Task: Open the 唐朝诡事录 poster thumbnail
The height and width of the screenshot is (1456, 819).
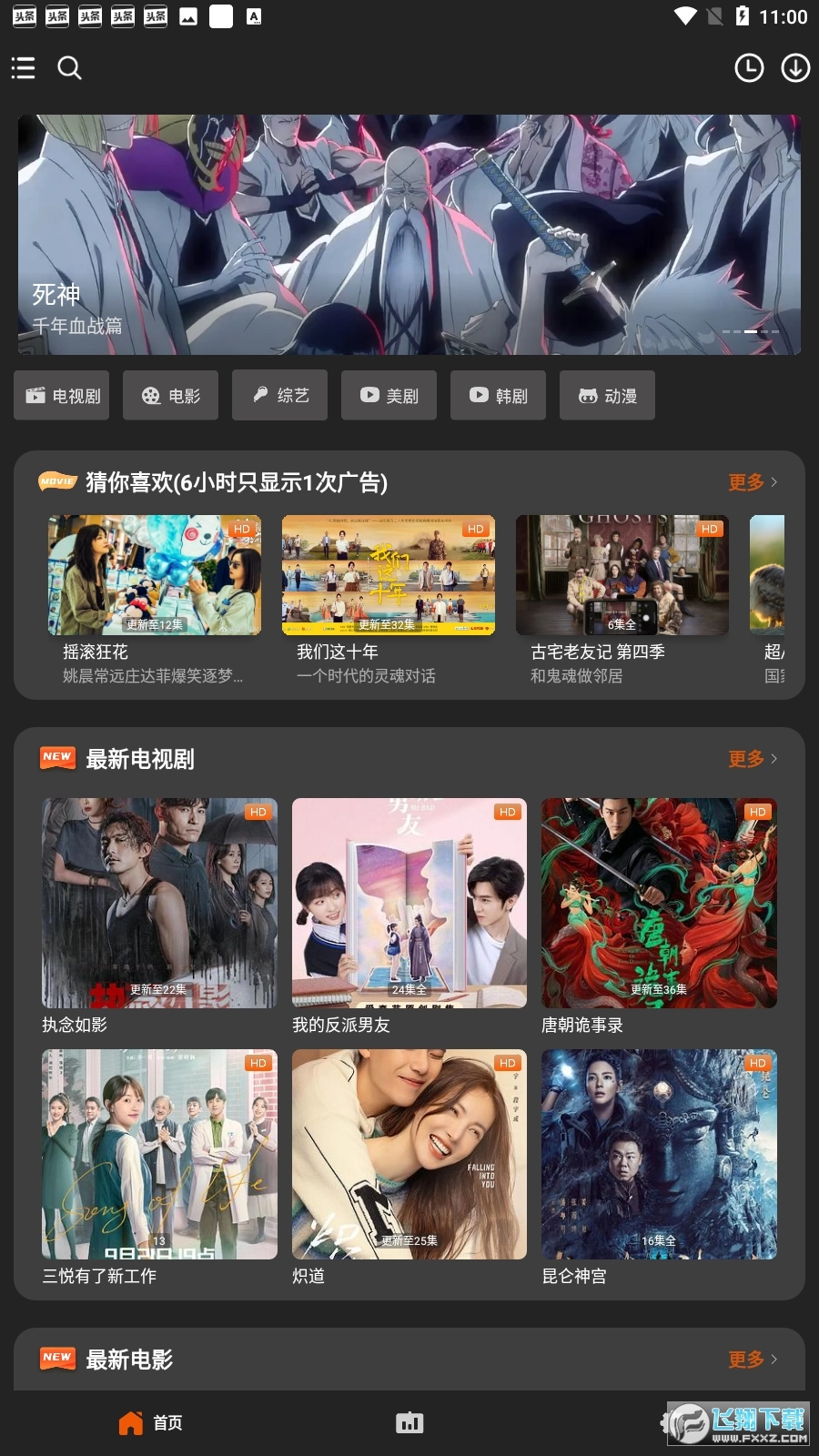Action: click(x=659, y=903)
